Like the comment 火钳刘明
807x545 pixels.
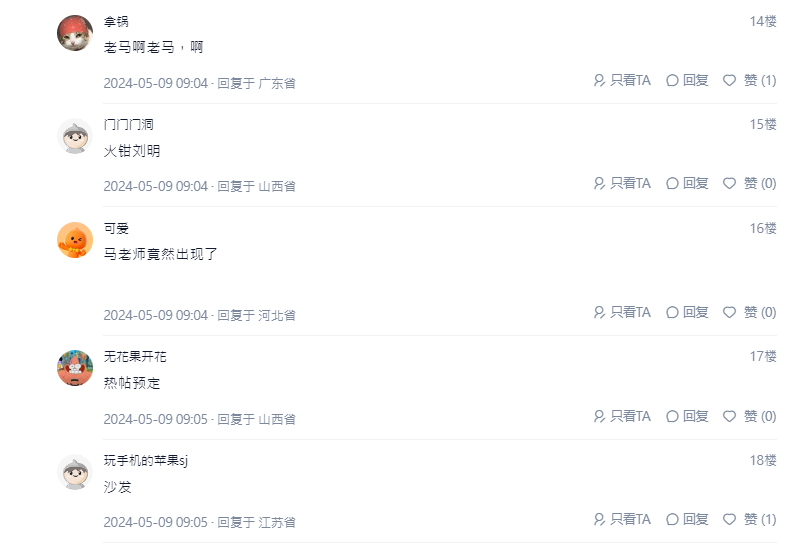[749, 183]
